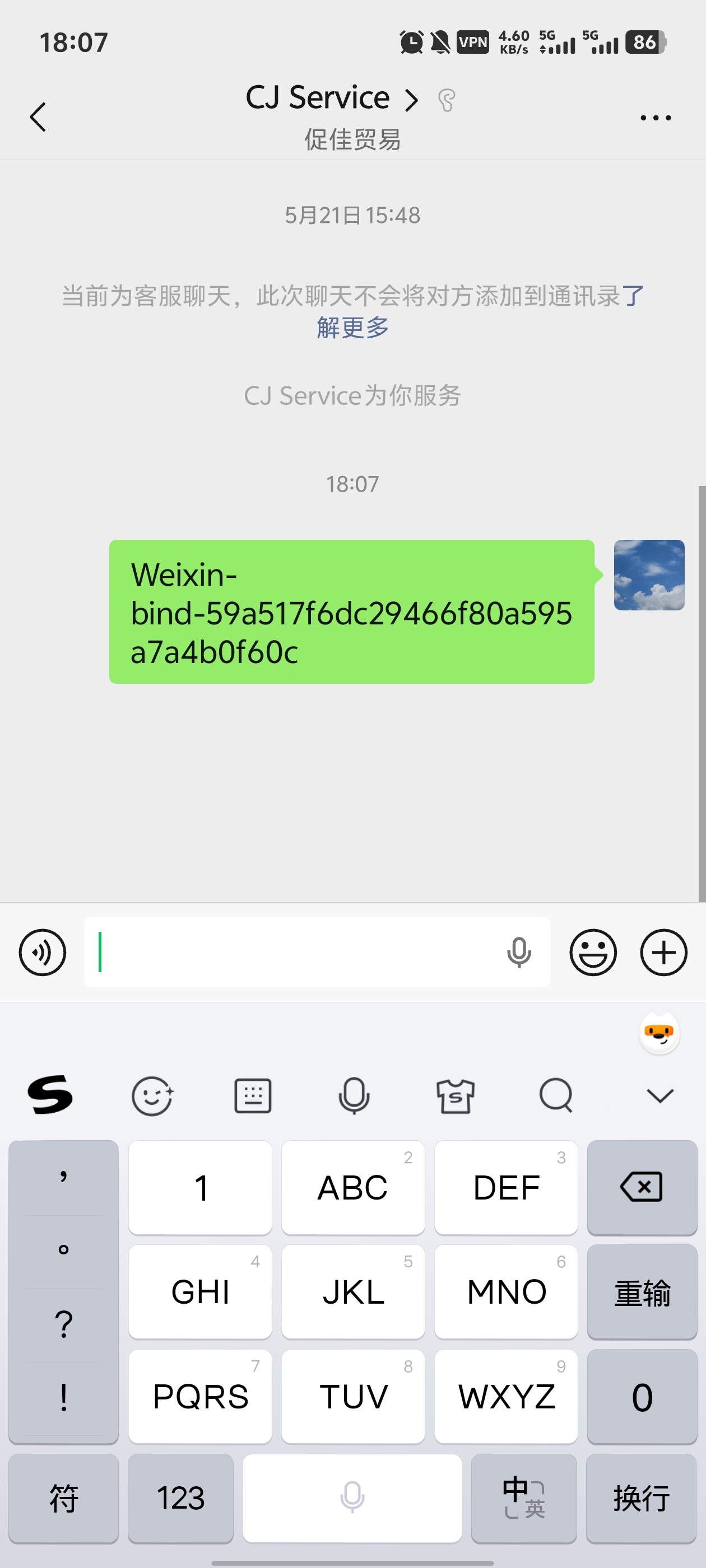The width and height of the screenshot is (706, 1568).
Task: Tap the microphone inside the input field
Action: pos(518,952)
